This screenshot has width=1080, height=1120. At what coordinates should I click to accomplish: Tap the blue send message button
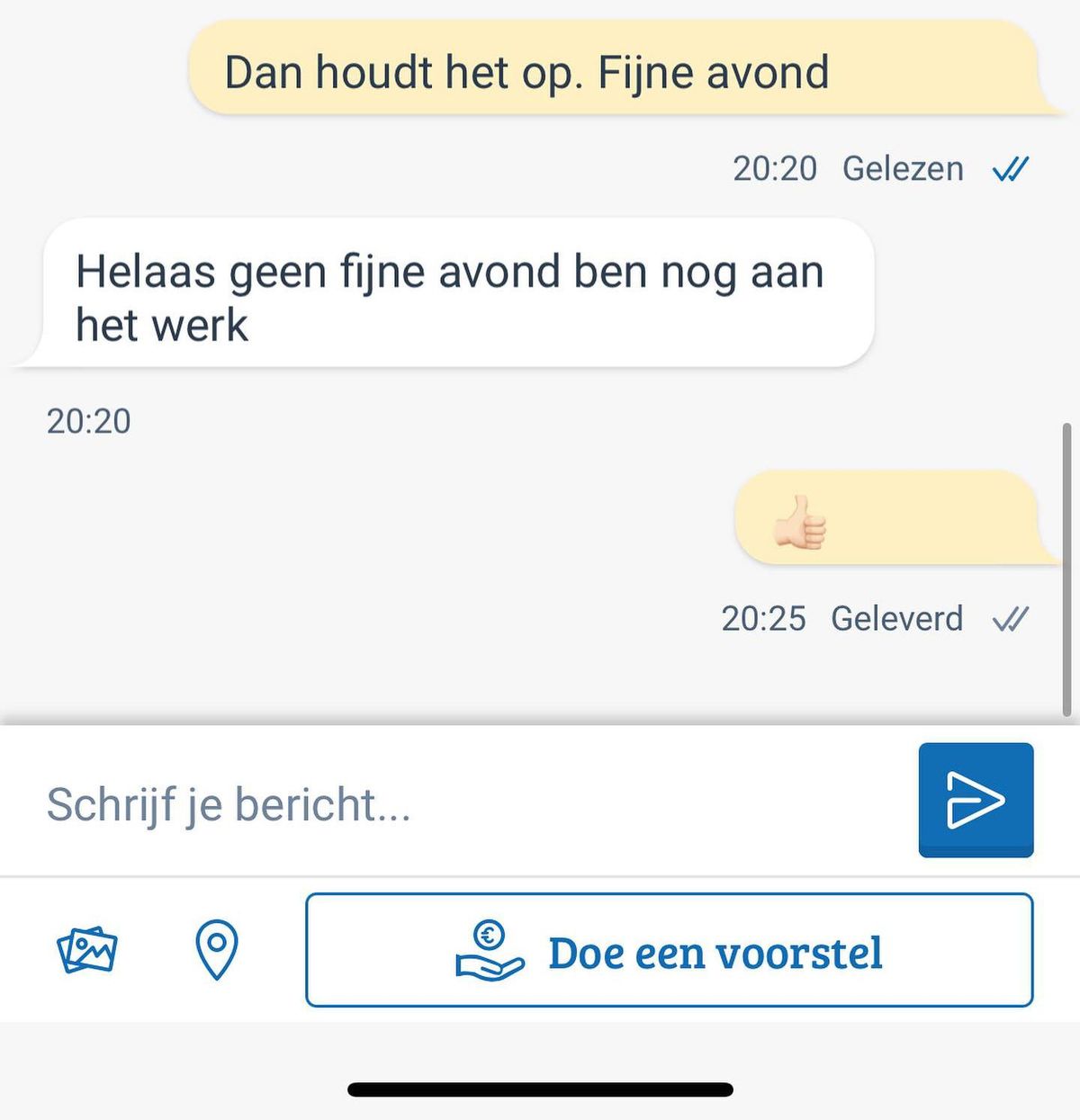pyautogui.click(x=976, y=800)
